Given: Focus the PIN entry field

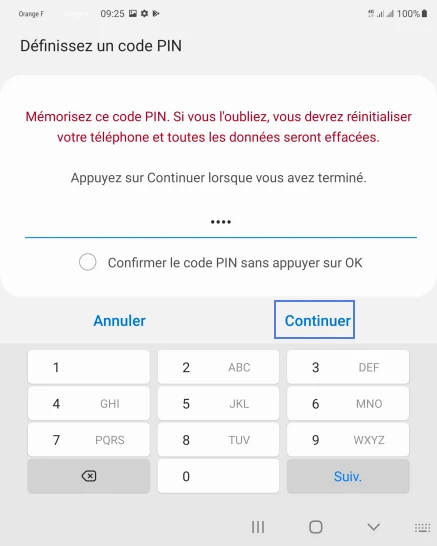Looking at the screenshot, I should [x=221, y=222].
